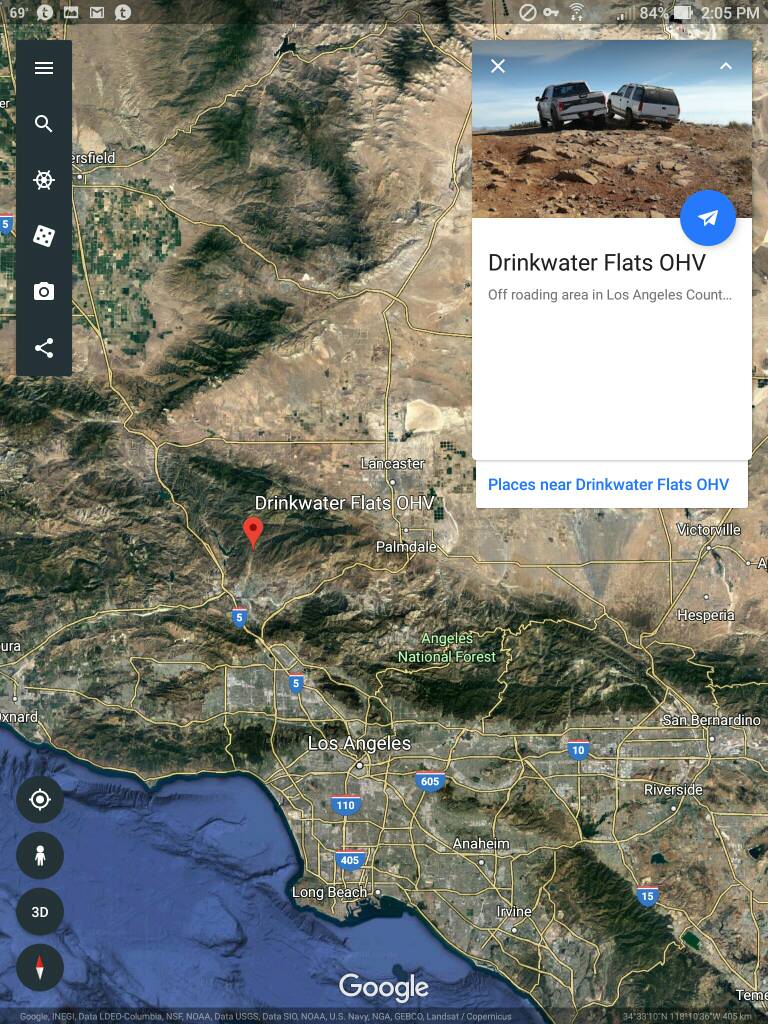Screen dimensions: 768x1024
Task: Switch to 3D view
Action: tap(40, 912)
